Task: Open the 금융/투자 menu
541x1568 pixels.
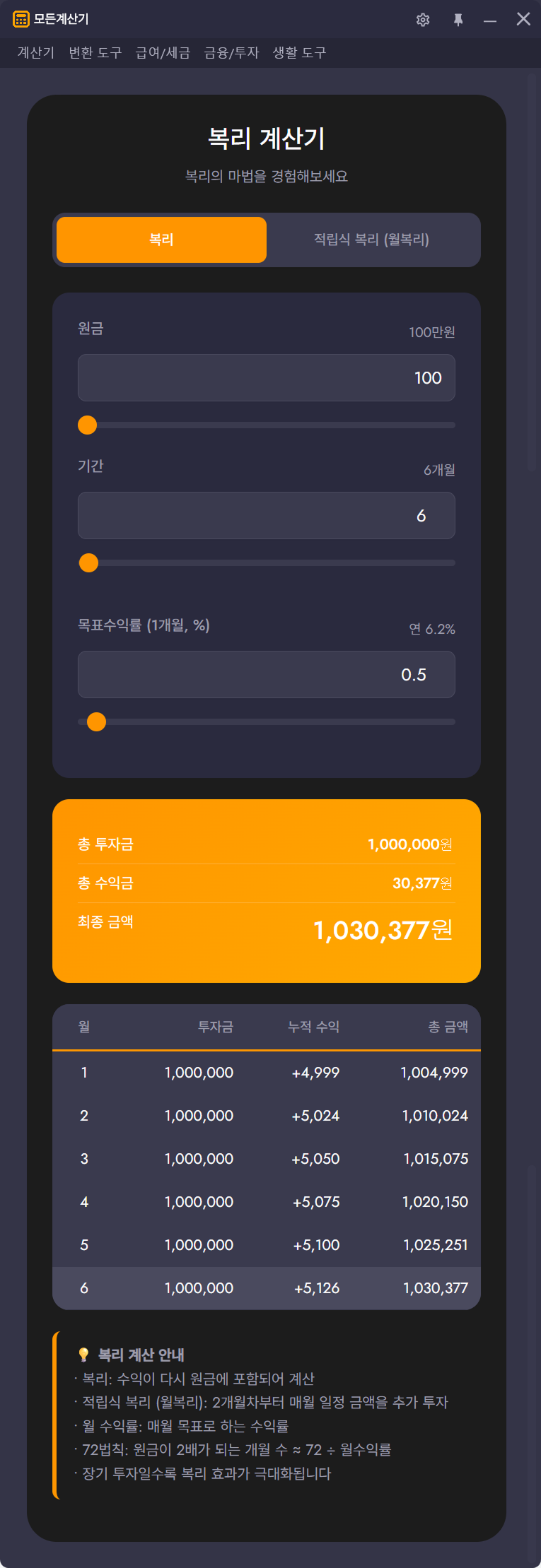Action: coord(231,53)
